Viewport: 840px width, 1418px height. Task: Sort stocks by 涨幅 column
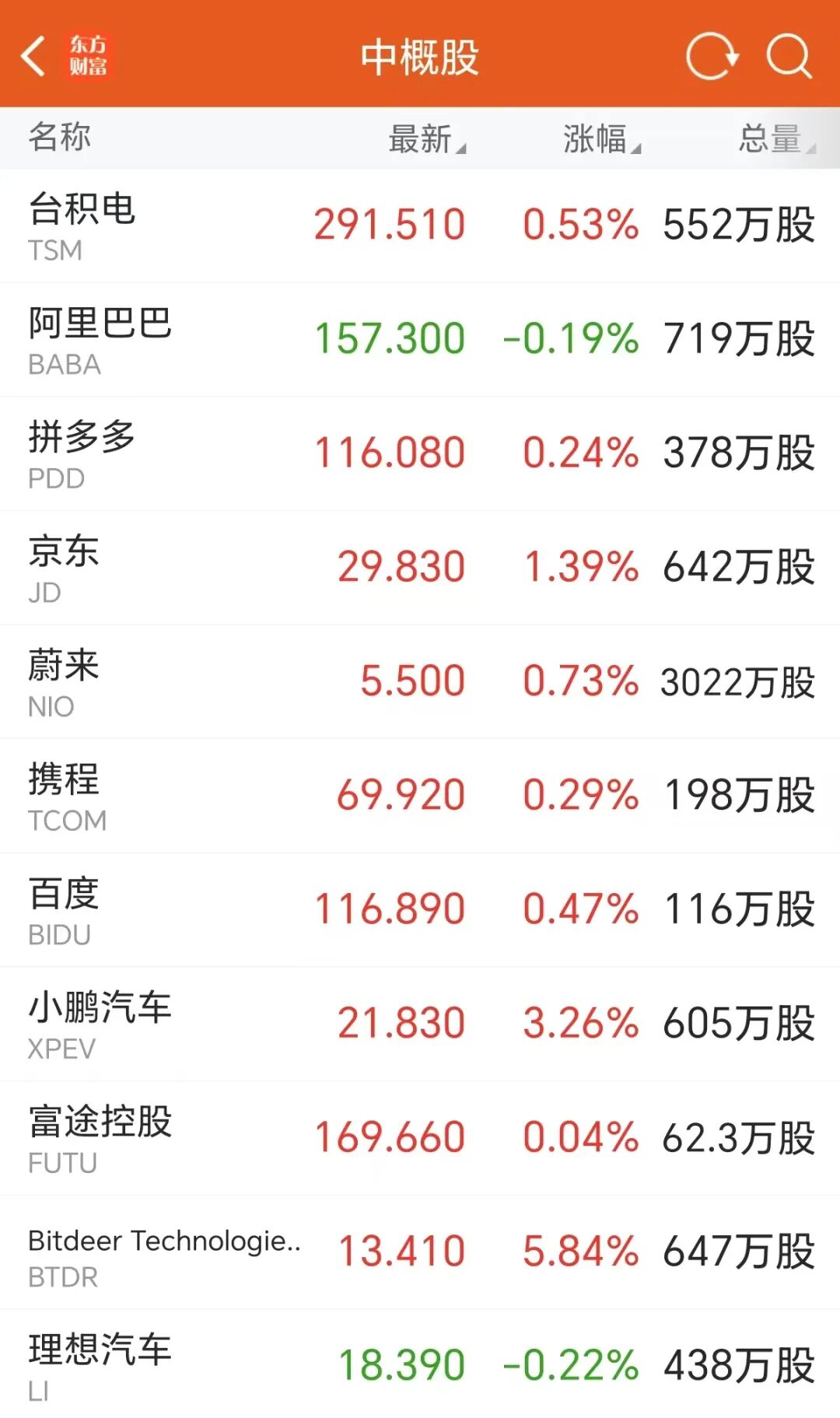pos(600,139)
